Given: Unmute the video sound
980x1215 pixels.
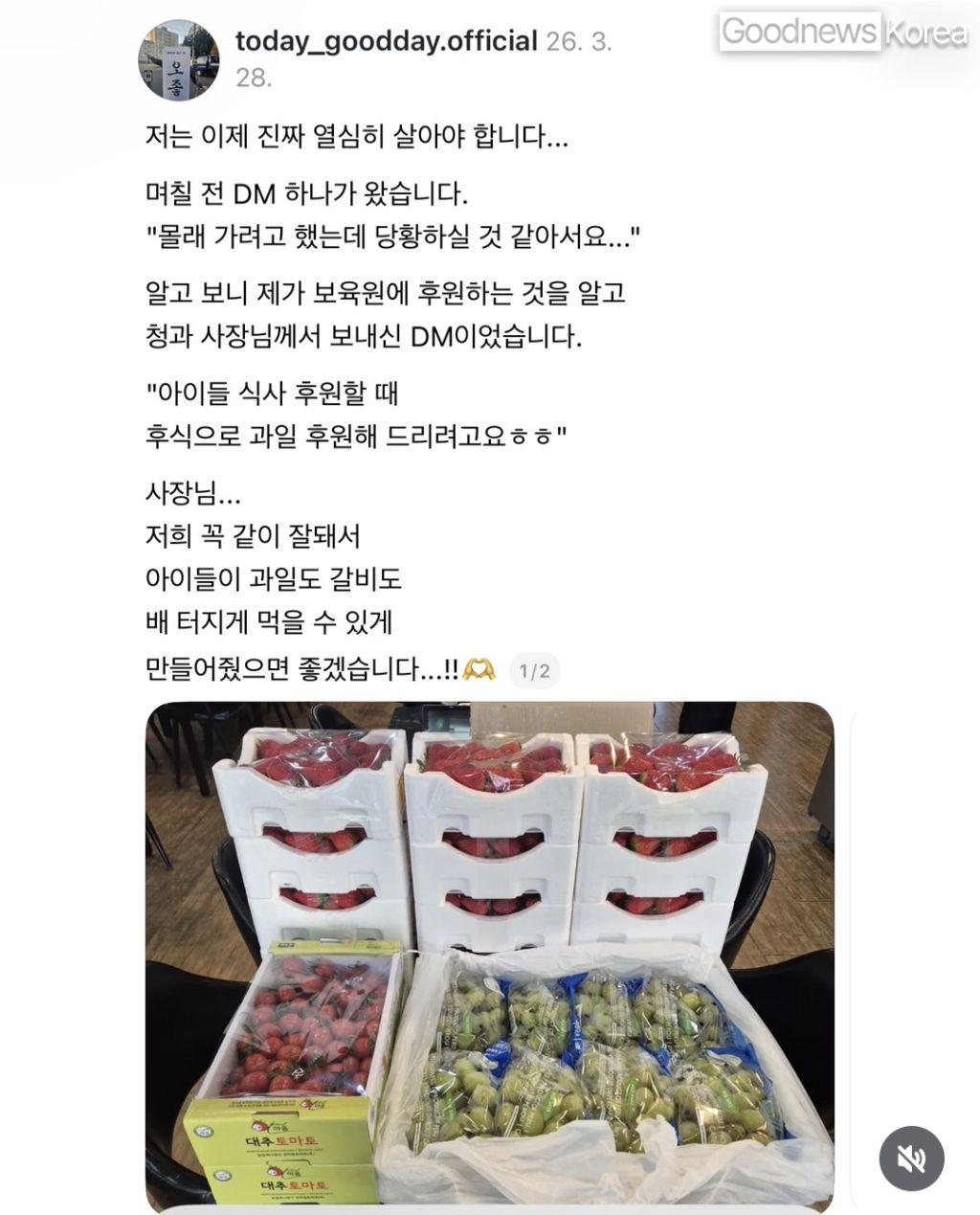Looking at the screenshot, I should 911,1159.
